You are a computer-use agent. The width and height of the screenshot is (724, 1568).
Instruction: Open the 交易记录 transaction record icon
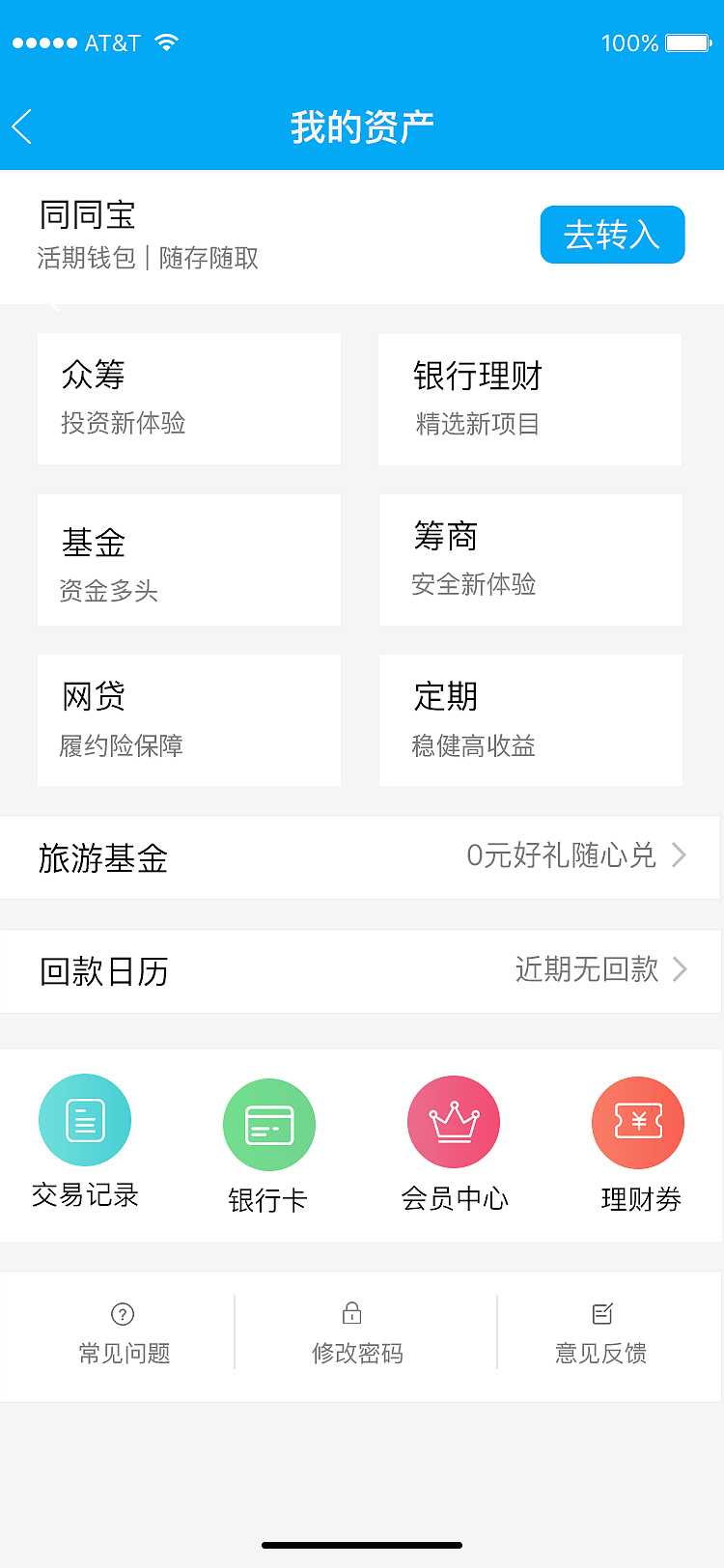coord(85,1120)
